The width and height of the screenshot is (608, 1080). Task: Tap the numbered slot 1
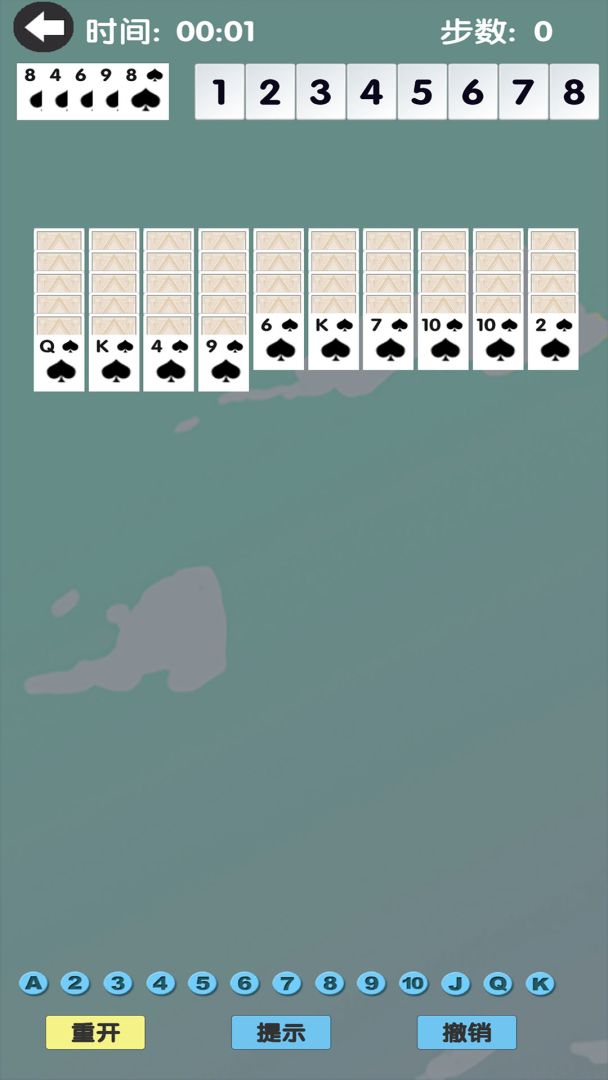coord(220,92)
